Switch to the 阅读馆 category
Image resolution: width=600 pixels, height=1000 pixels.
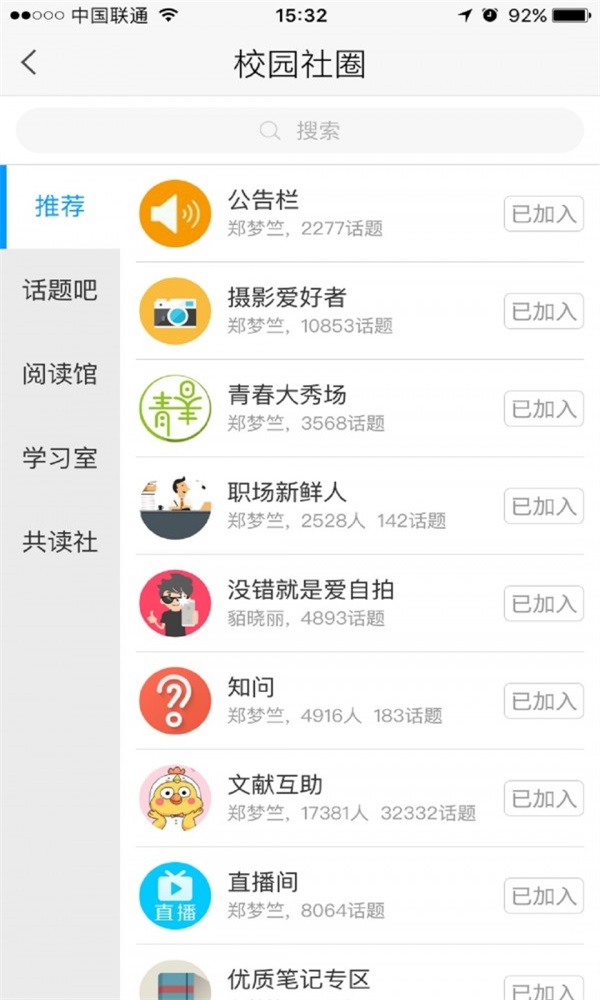(60, 375)
